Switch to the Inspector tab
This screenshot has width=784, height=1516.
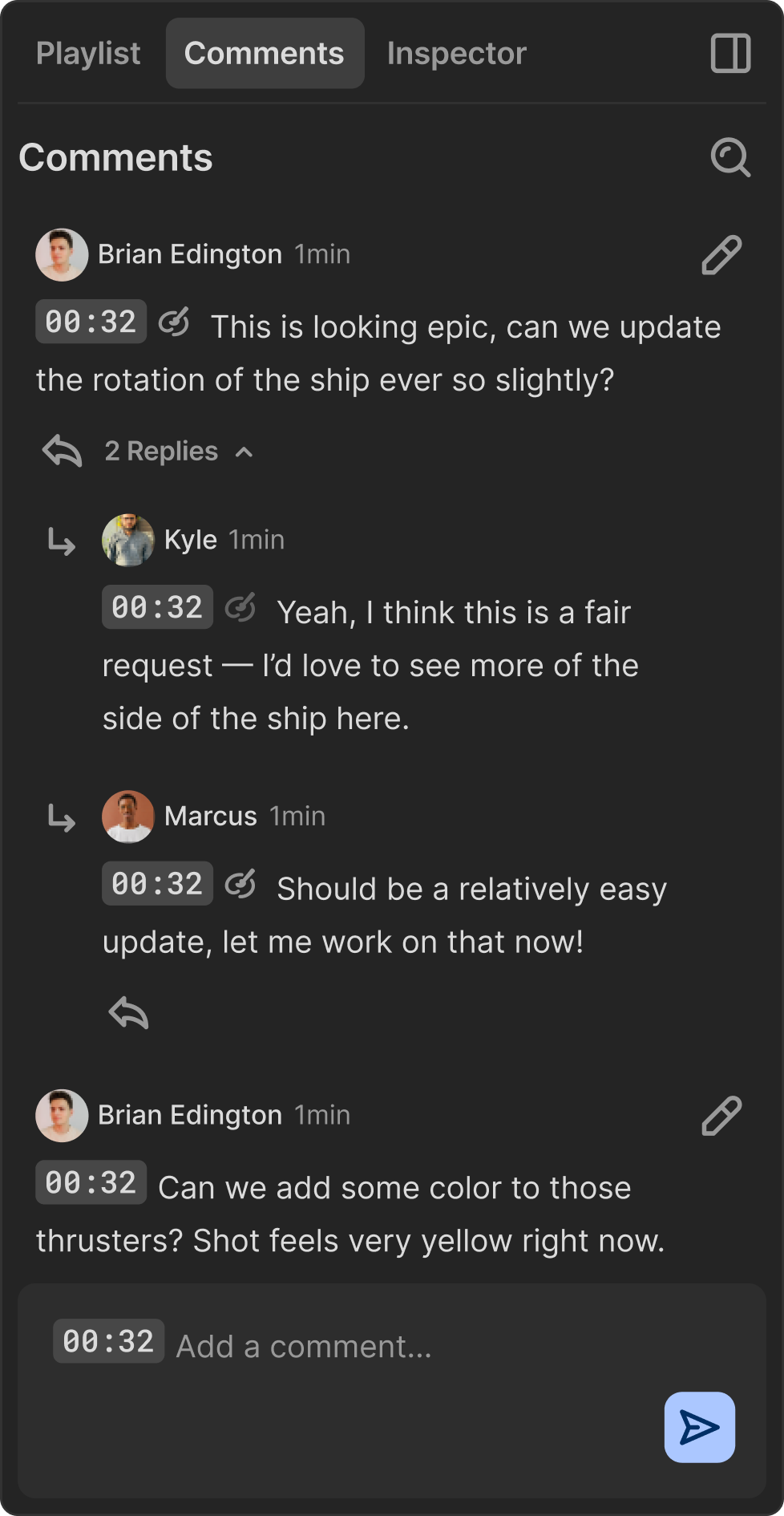click(456, 54)
